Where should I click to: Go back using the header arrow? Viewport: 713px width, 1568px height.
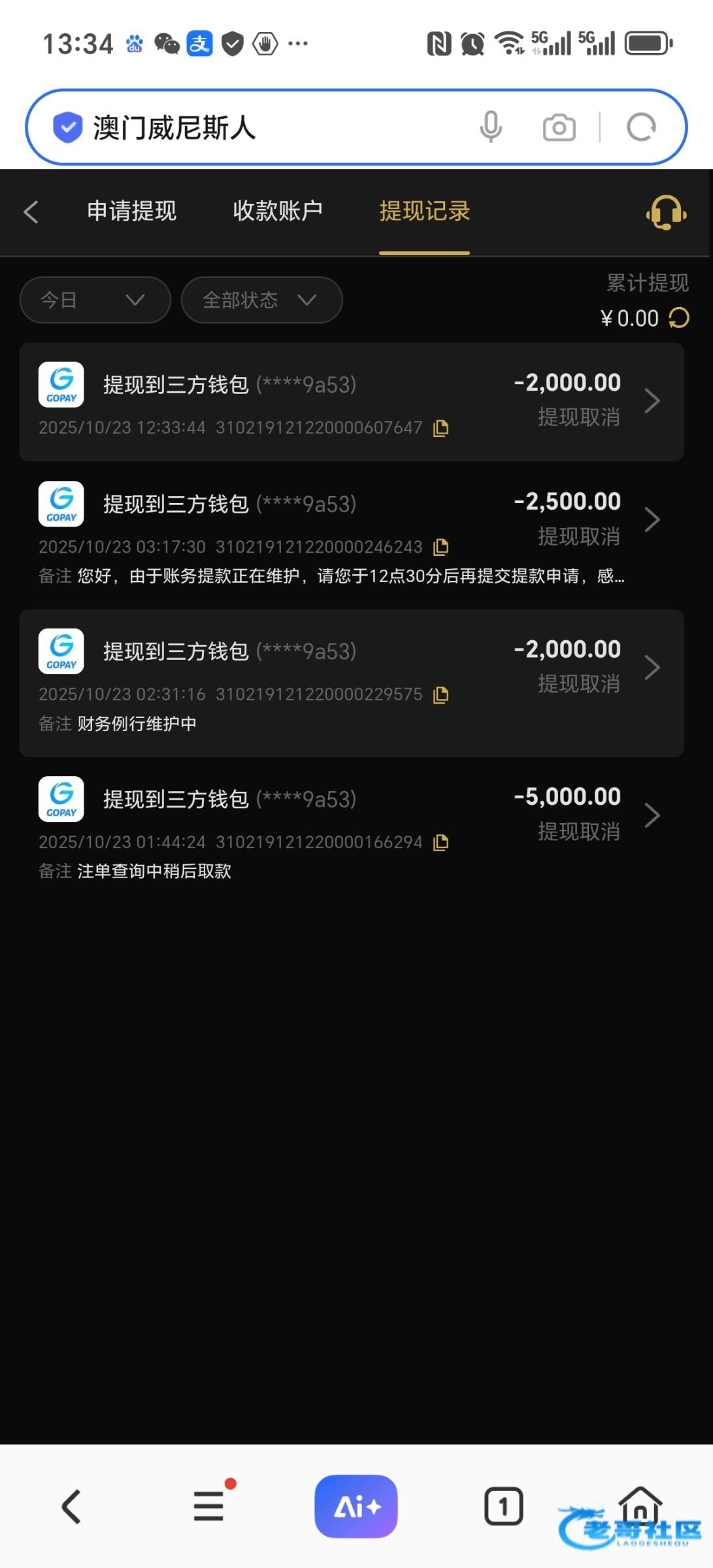coord(31,212)
